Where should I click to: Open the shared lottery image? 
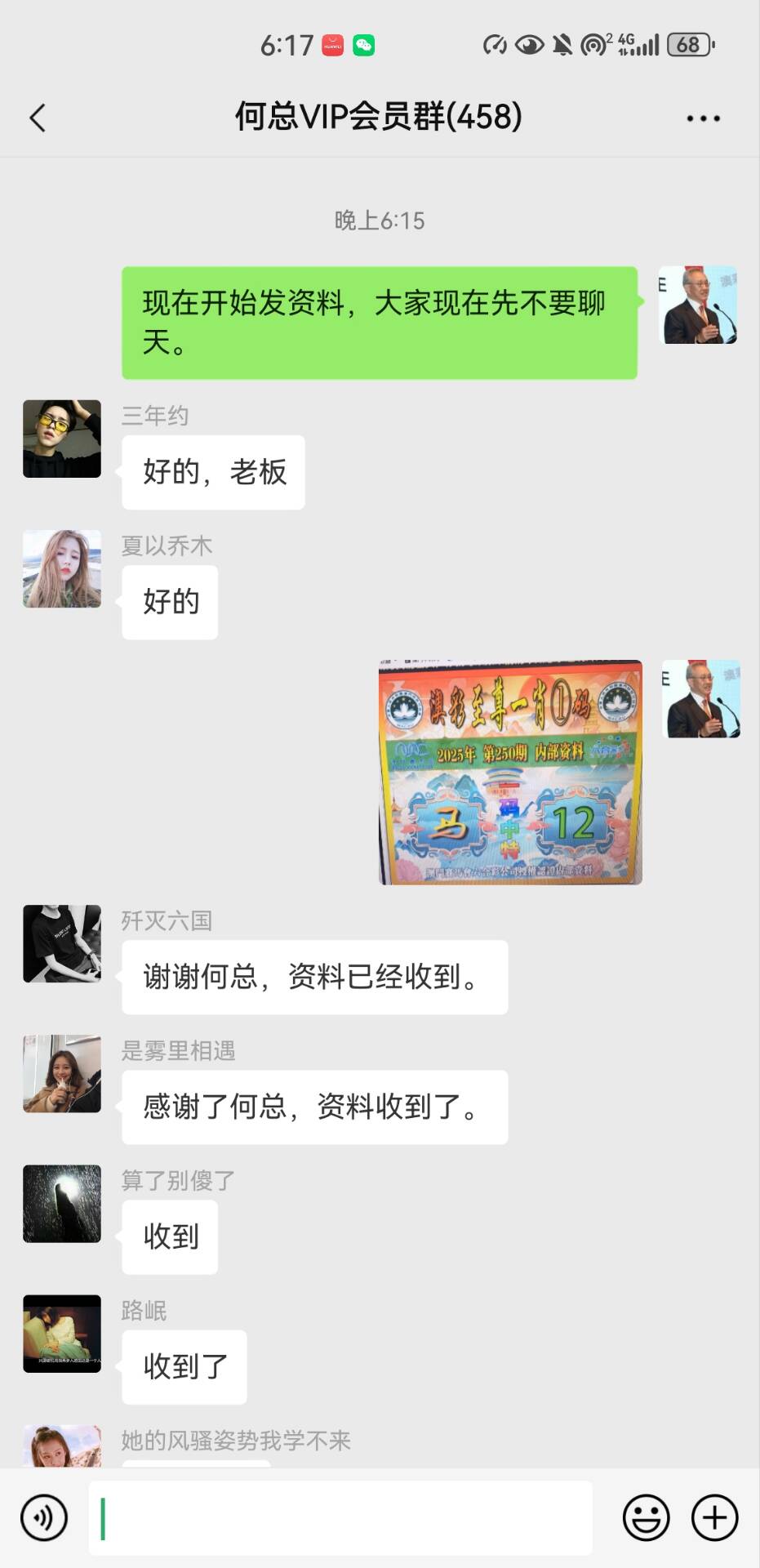coord(510,773)
